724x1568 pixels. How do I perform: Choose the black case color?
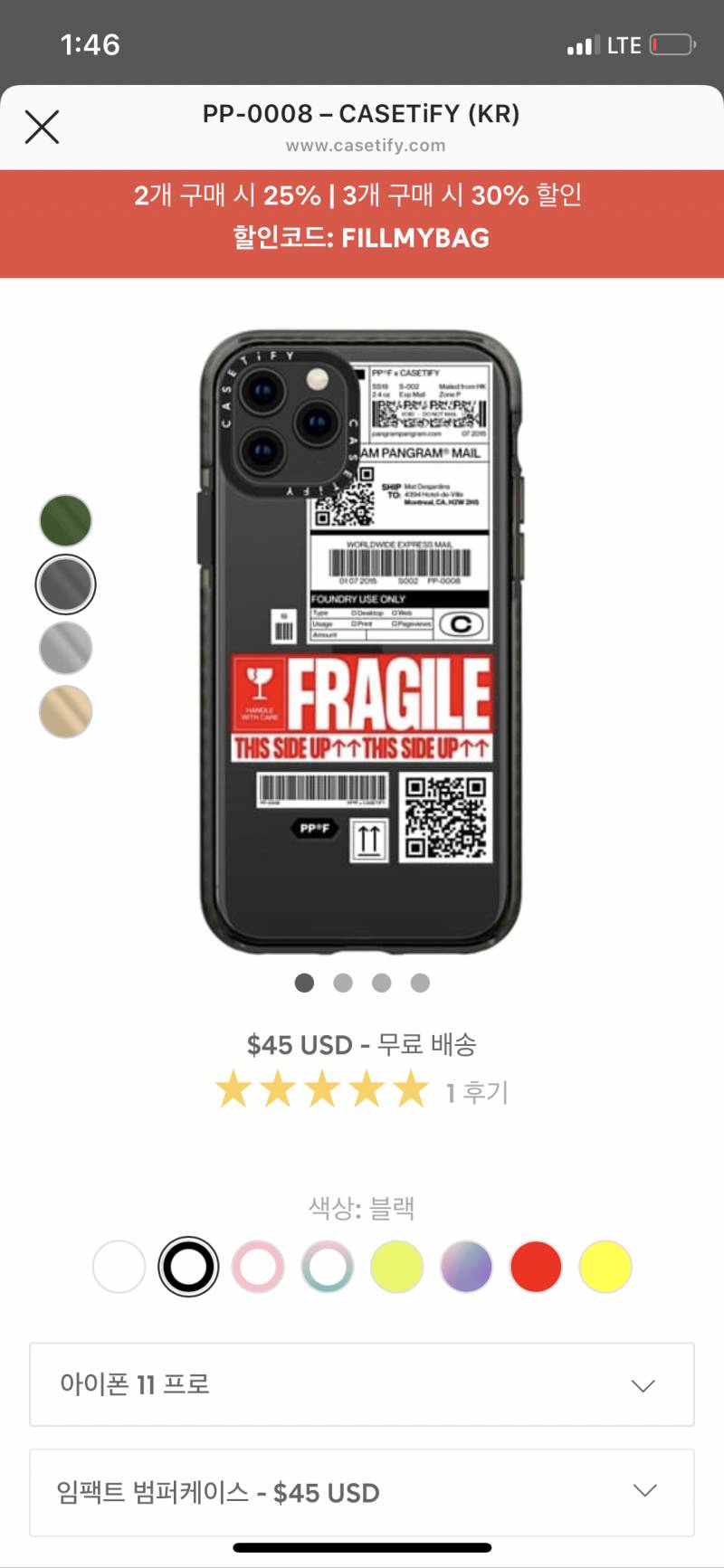tap(188, 1267)
